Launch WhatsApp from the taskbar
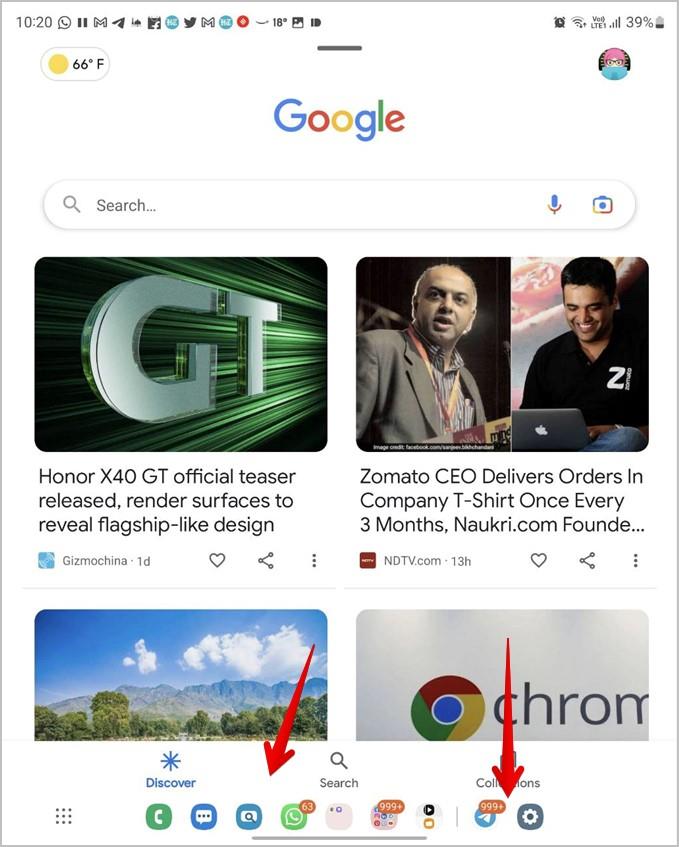The width and height of the screenshot is (679, 847). pyautogui.click(x=293, y=817)
